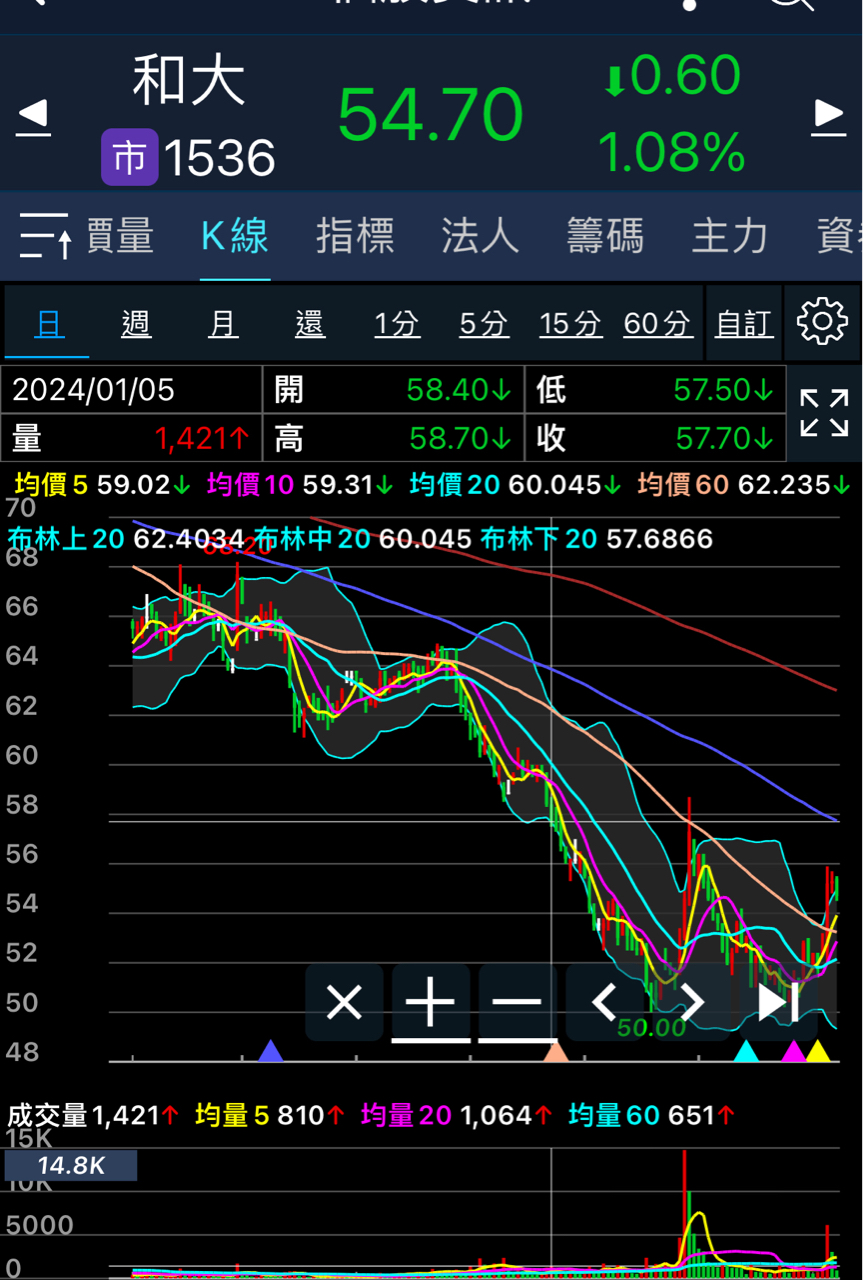Switch to the 法人 tab
The width and height of the screenshot is (863, 1280).
pos(480,236)
